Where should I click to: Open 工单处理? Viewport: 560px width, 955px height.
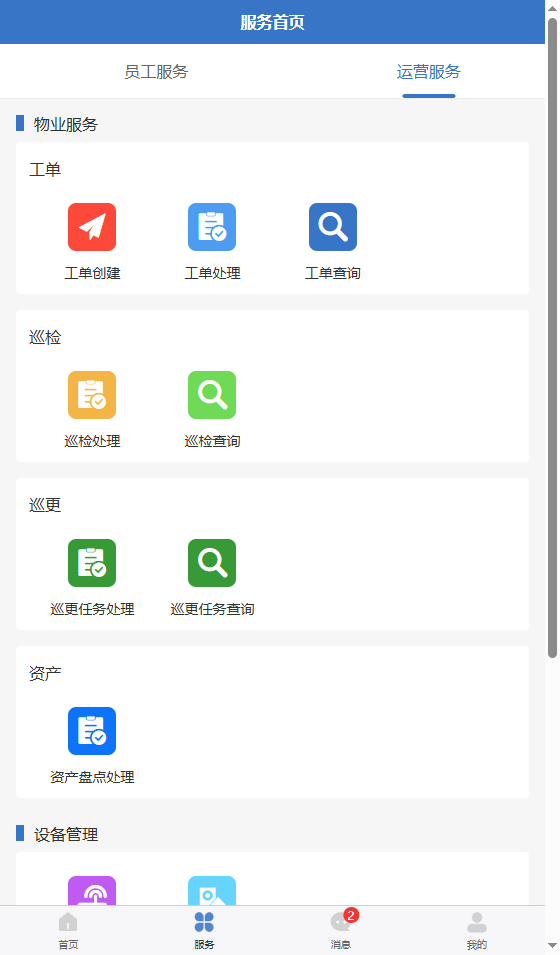(x=212, y=242)
